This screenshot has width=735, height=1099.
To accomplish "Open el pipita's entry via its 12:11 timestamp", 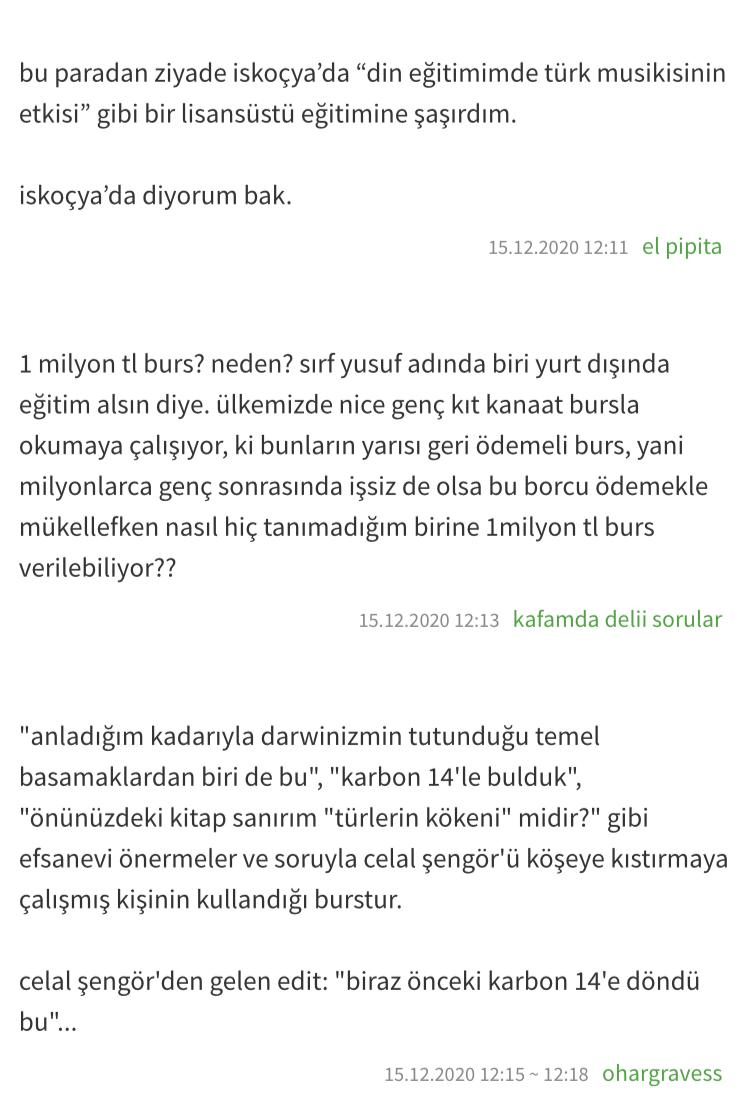I will coord(557,247).
